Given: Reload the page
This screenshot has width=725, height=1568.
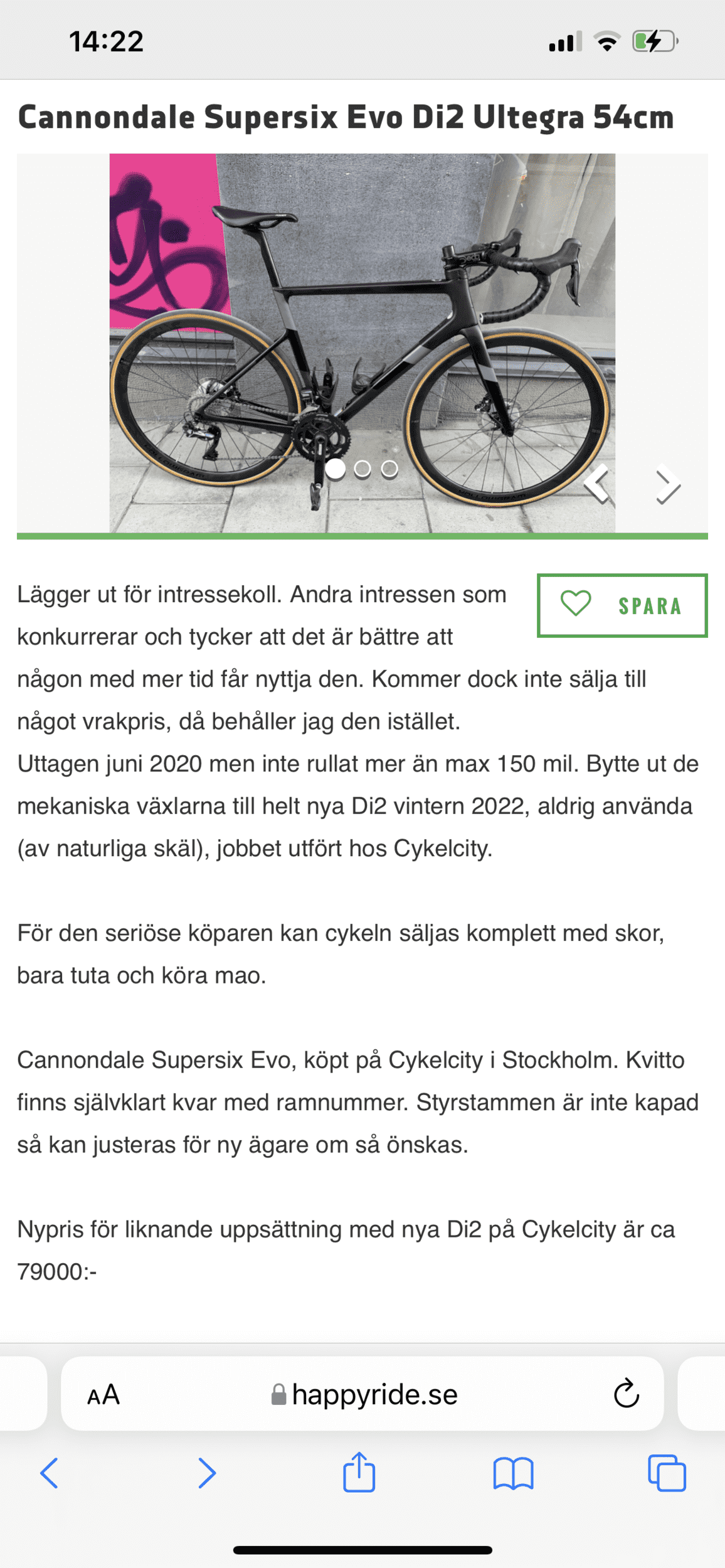Looking at the screenshot, I should tap(626, 1395).
